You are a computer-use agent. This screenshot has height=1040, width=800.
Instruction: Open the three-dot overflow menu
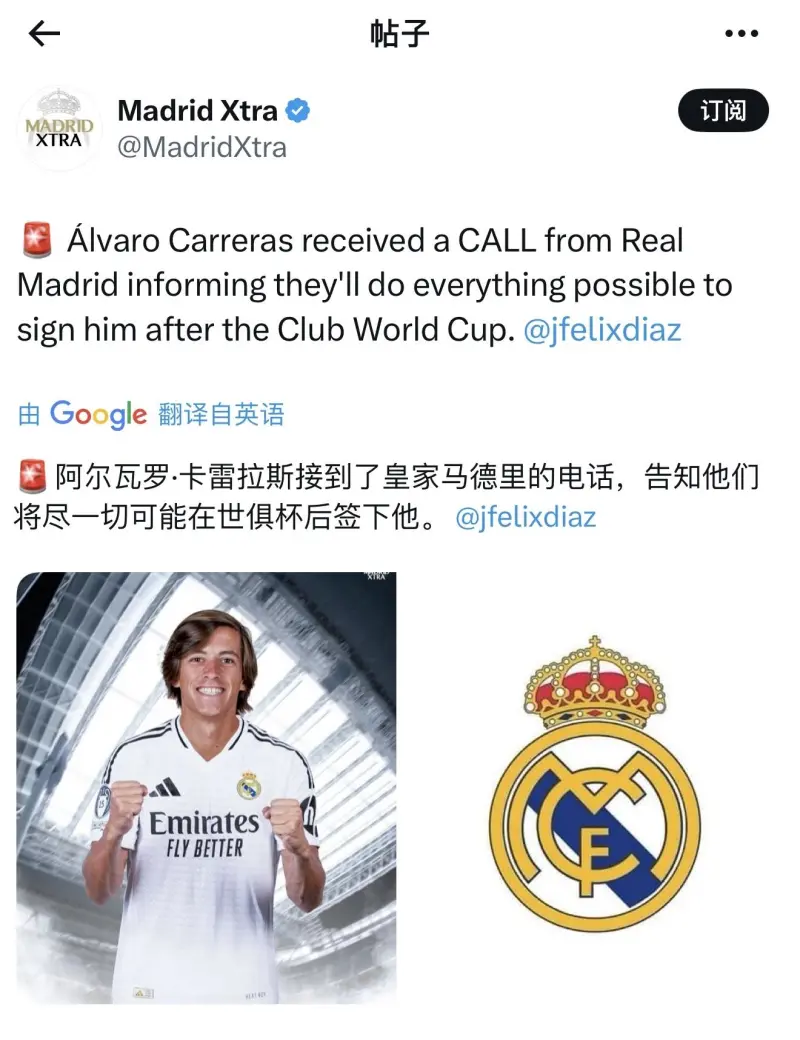(741, 35)
